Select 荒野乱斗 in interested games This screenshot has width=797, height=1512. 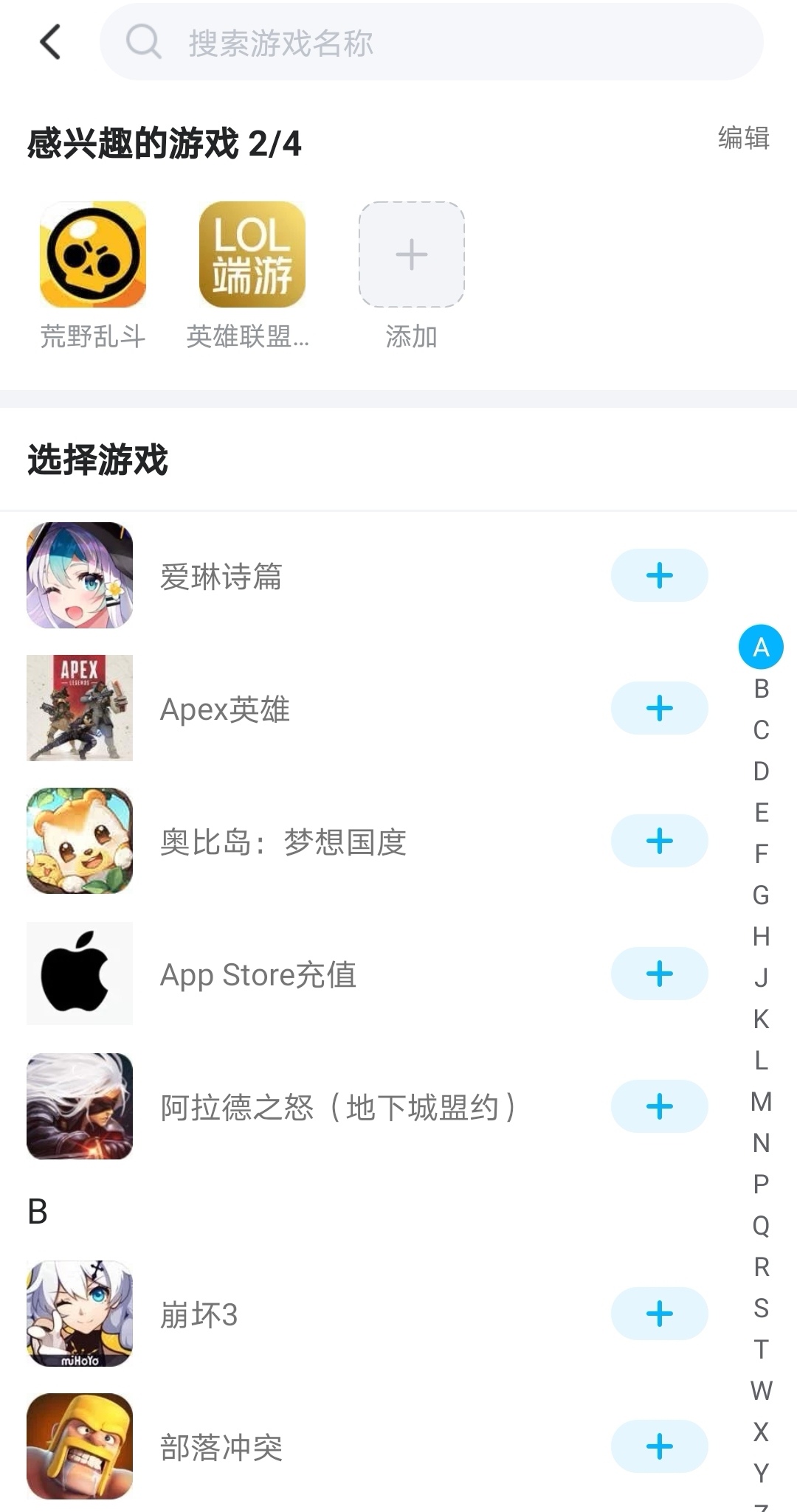pos(93,255)
